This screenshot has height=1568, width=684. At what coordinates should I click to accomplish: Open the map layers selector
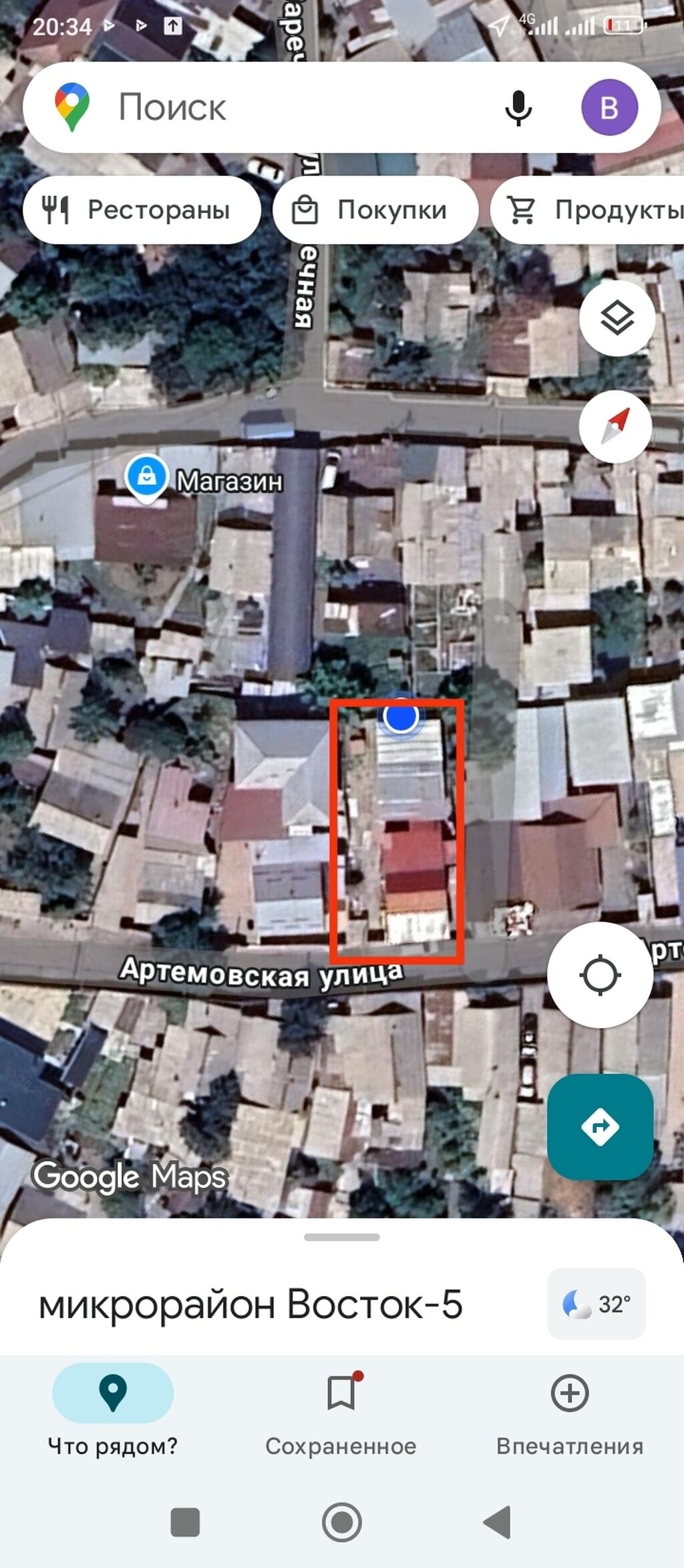click(616, 317)
